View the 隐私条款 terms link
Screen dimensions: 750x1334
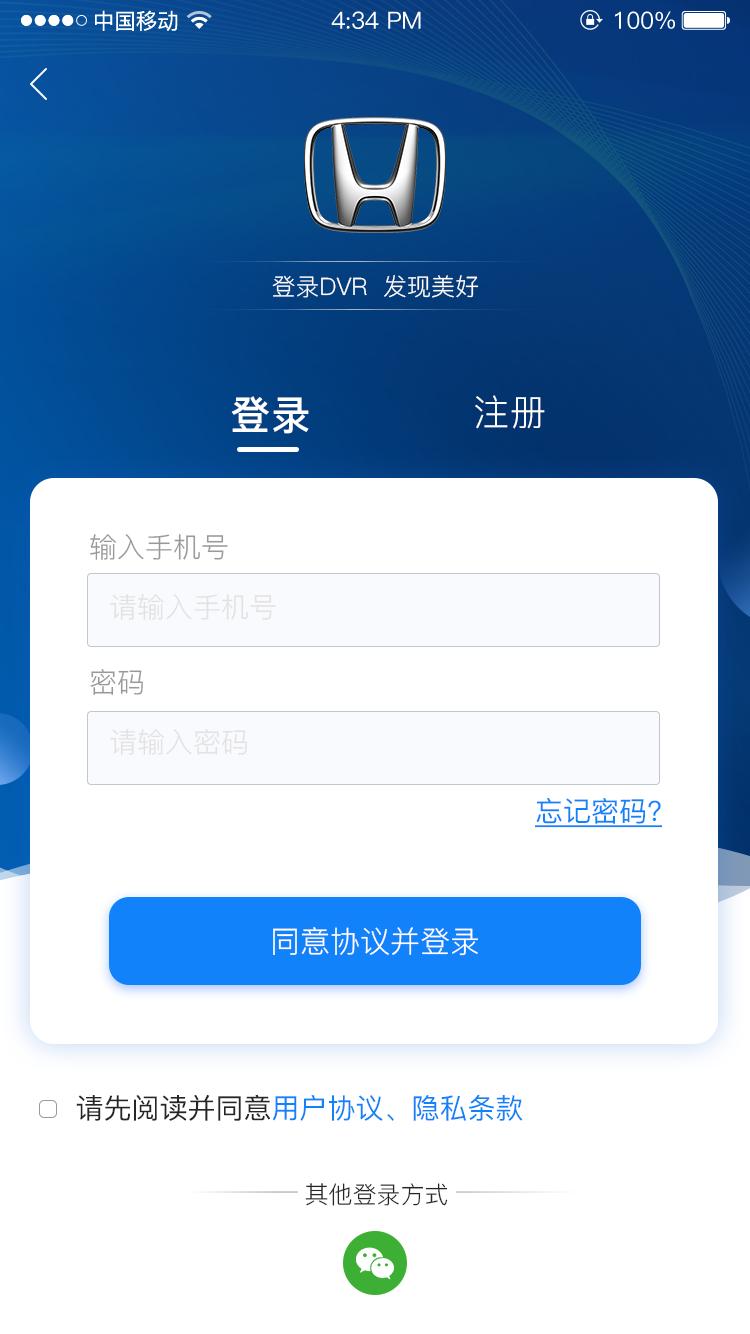point(469,1108)
